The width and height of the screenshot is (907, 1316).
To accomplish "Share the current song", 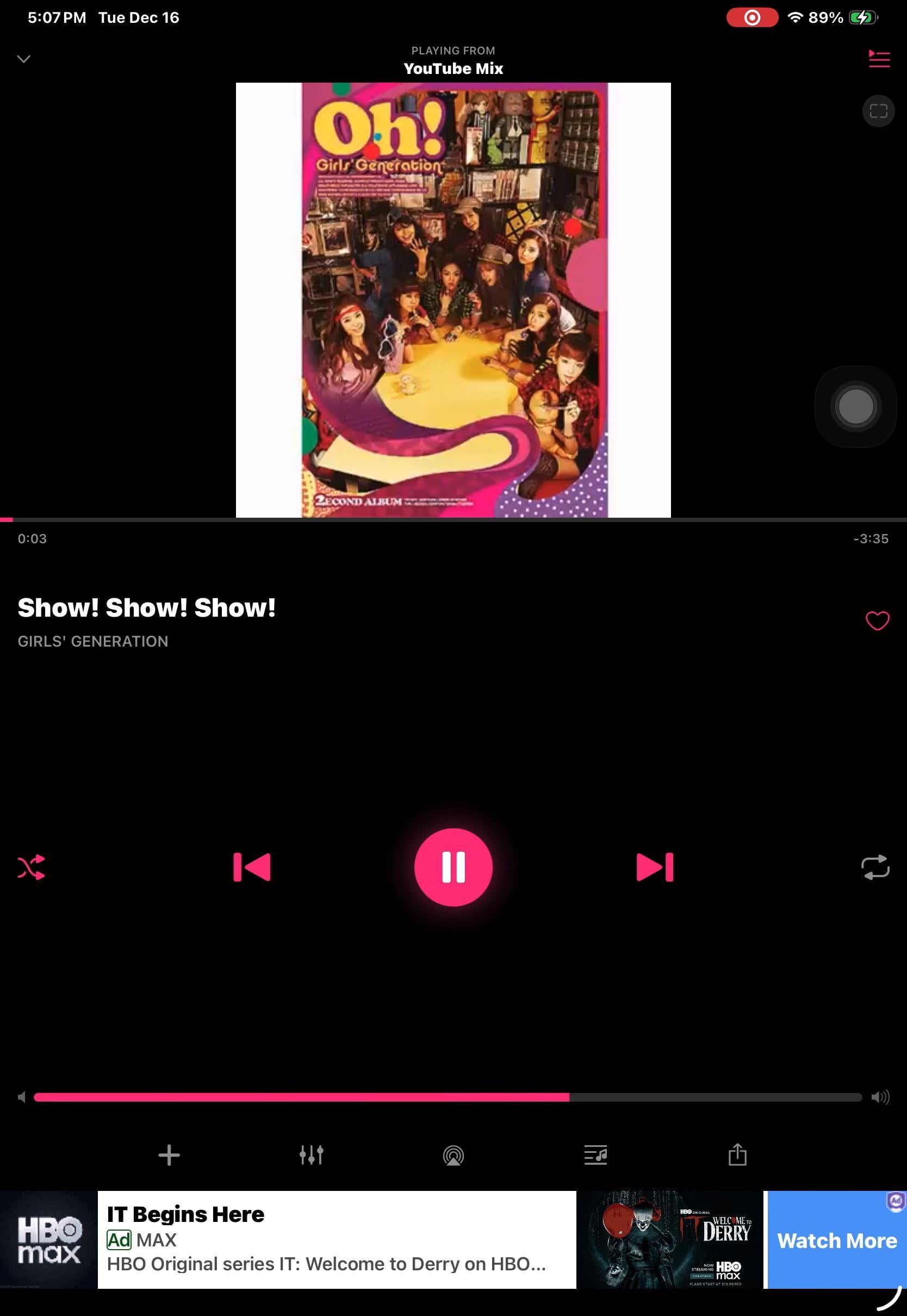I will click(737, 1155).
